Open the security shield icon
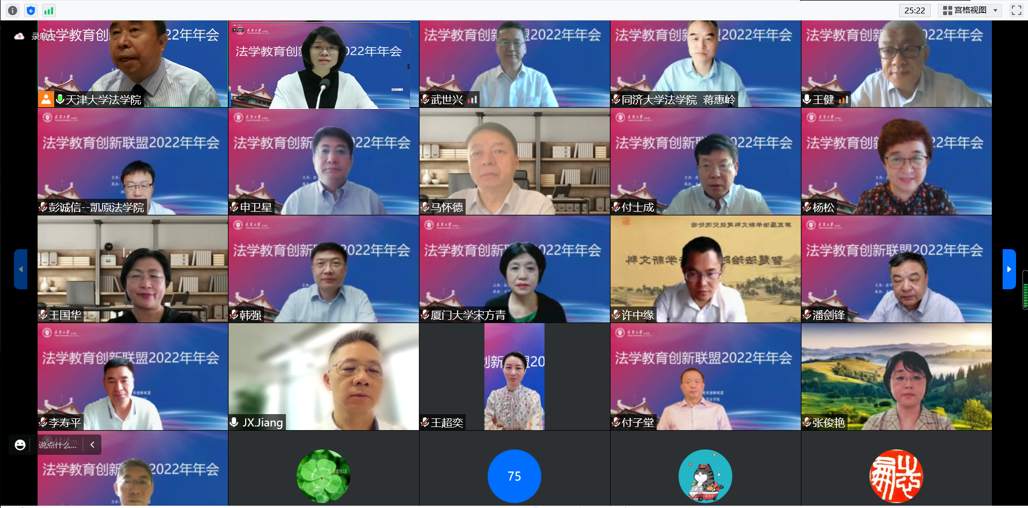Viewport: 1028px width, 508px height. pos(30,10)
